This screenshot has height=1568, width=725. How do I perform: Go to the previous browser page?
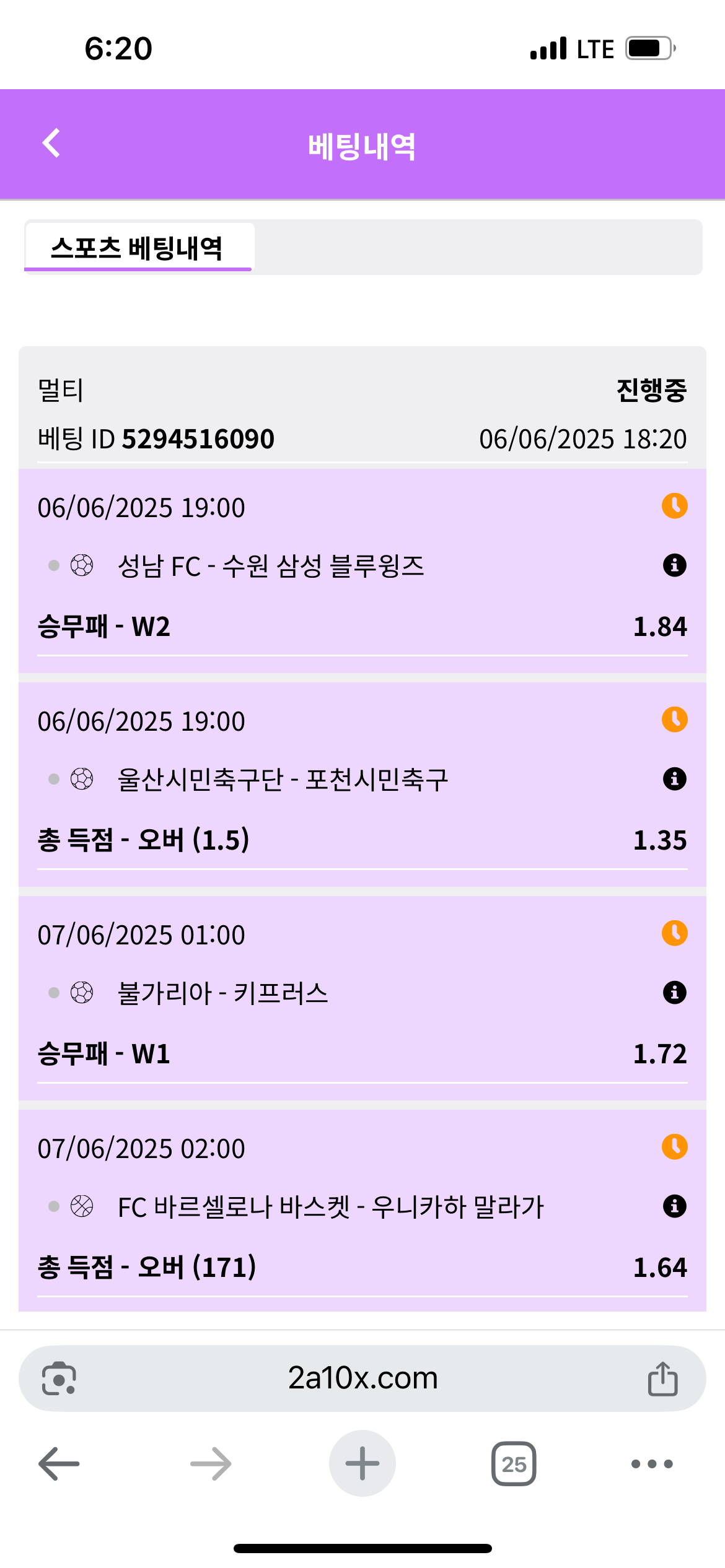click(59, 1464)
